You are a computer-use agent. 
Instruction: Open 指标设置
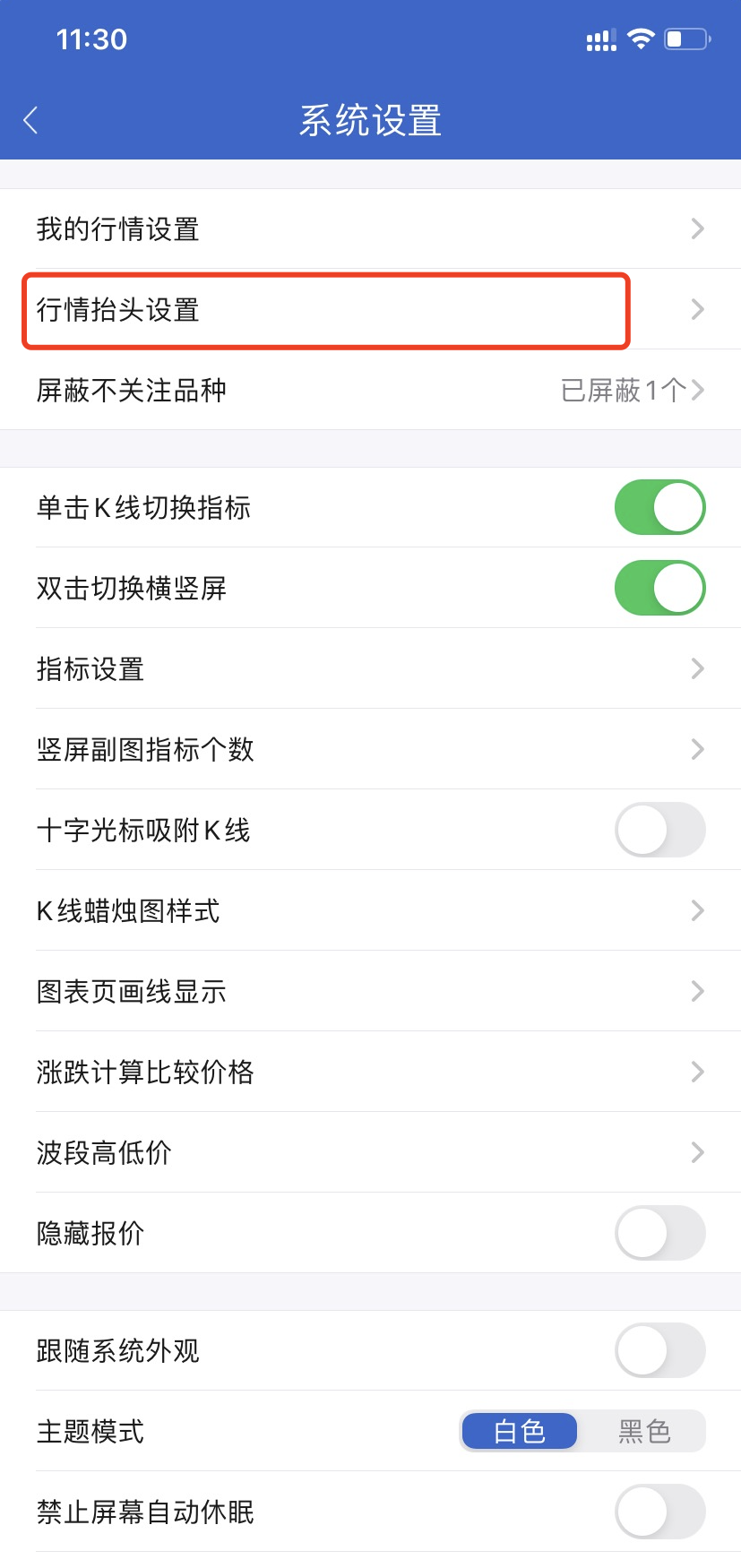click(370, 668)
